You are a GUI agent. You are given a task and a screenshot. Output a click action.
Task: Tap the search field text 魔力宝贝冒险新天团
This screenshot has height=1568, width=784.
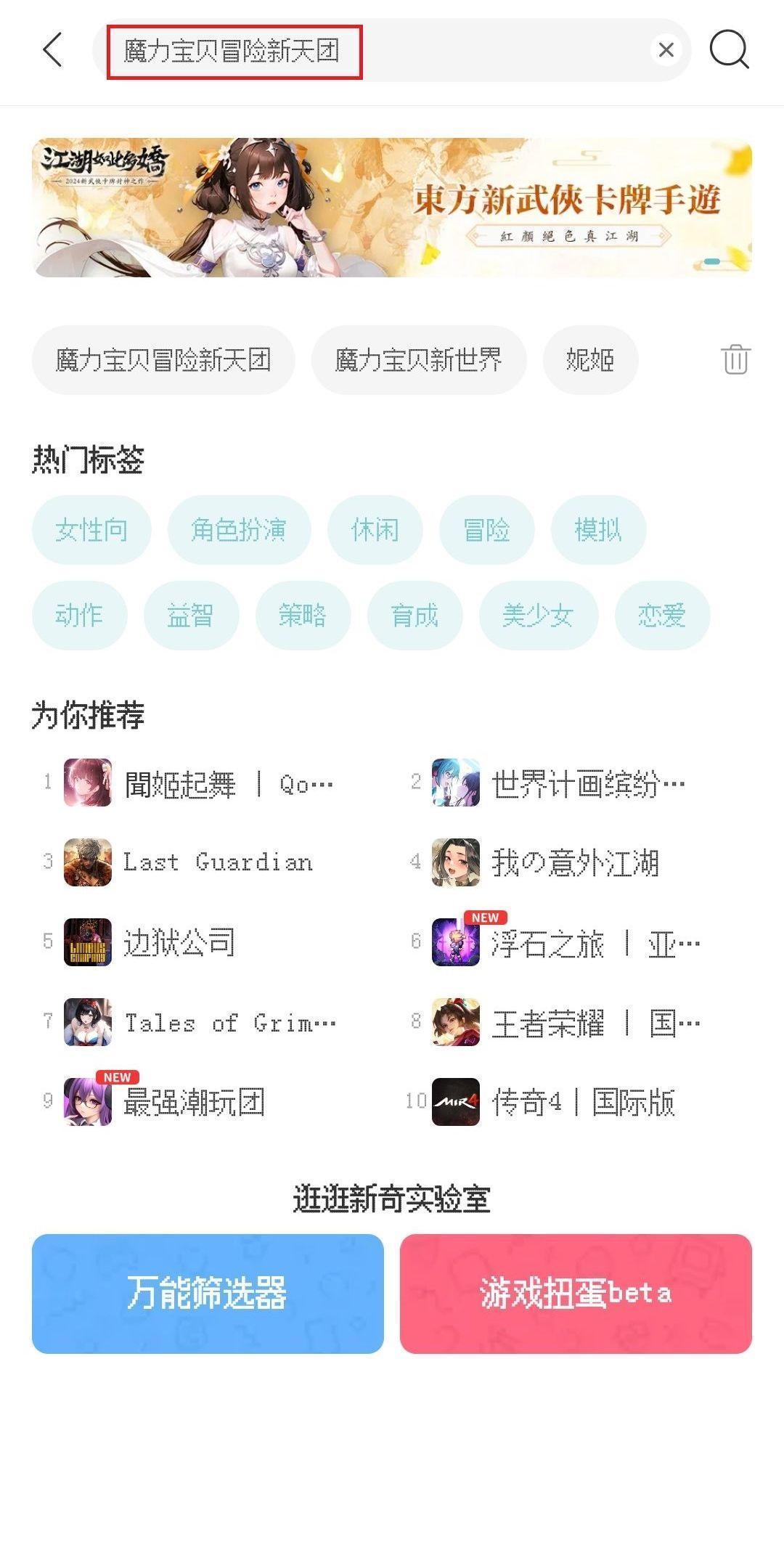pos(232,52)
